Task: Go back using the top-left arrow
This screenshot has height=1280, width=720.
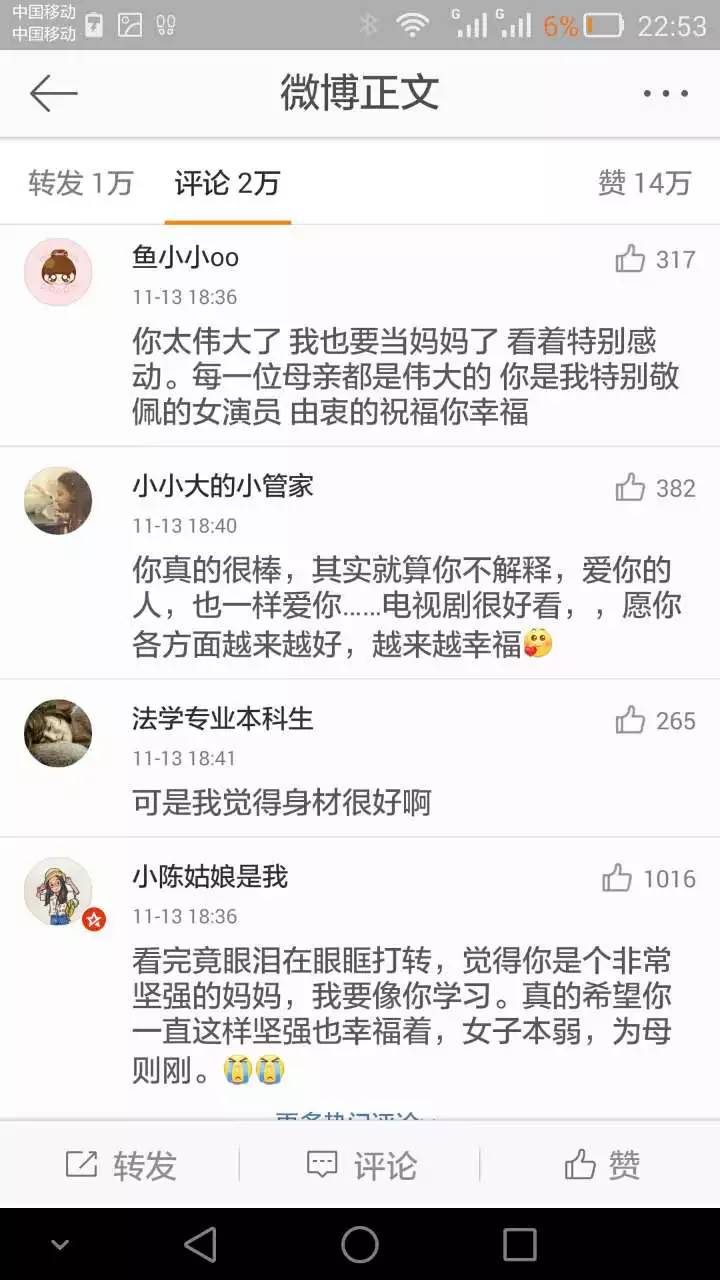Action: [x=54, y=94]
